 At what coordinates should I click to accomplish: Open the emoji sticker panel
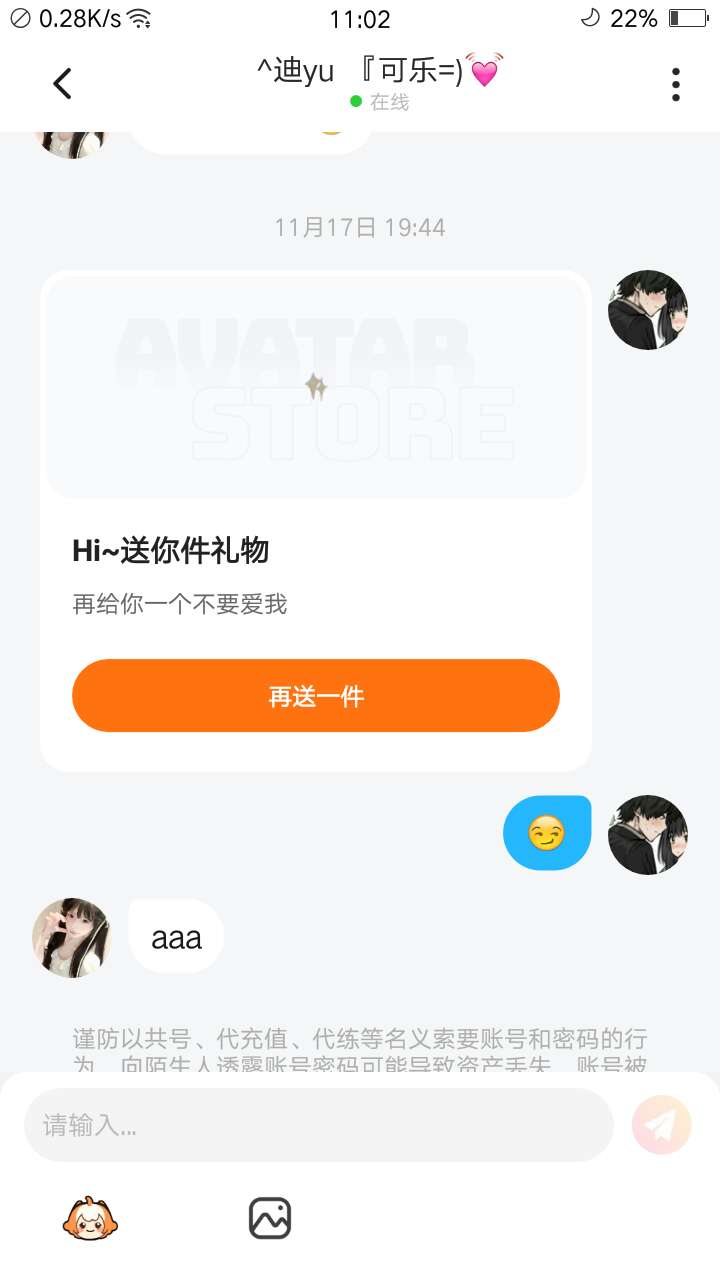click(x=91, y=1218)
